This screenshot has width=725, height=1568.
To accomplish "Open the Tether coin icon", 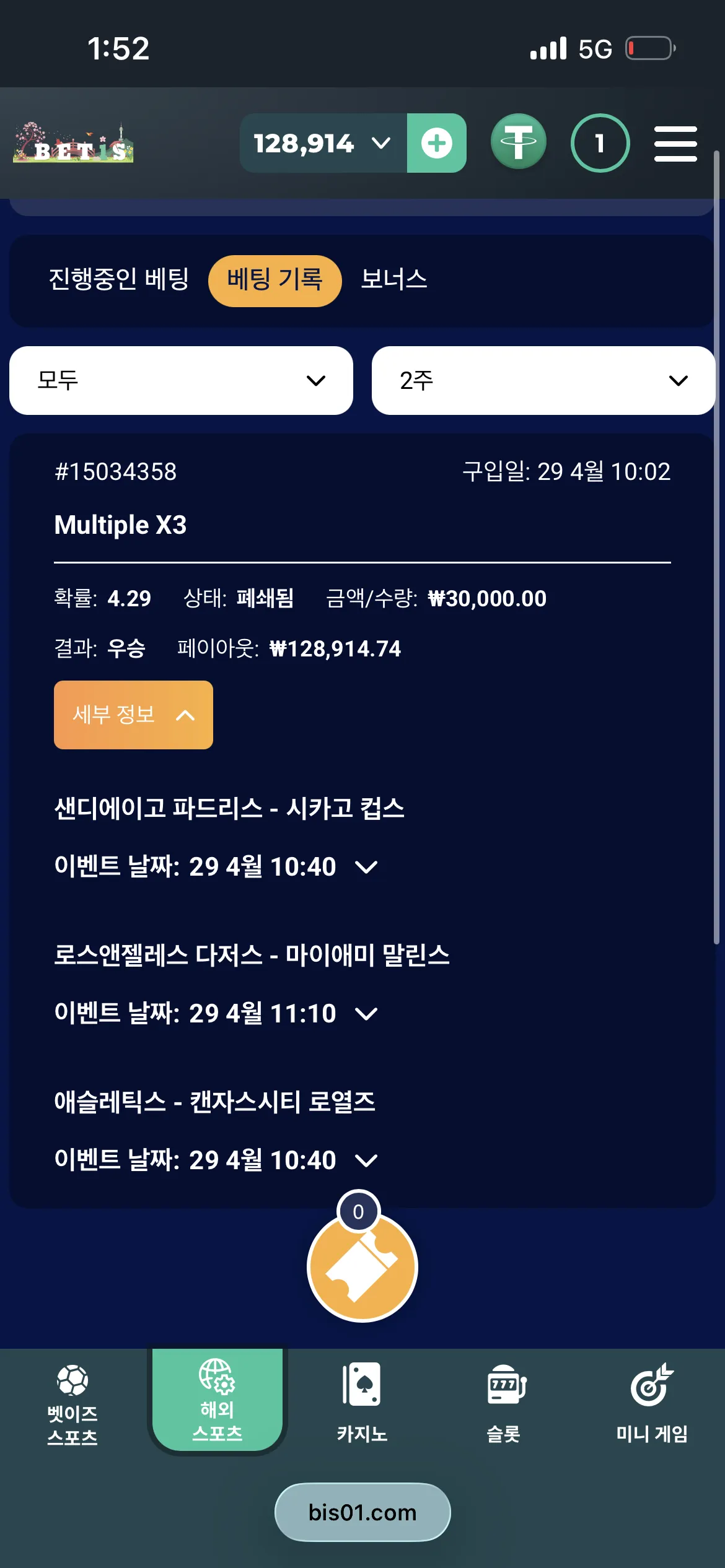I will tap(519, 142).
